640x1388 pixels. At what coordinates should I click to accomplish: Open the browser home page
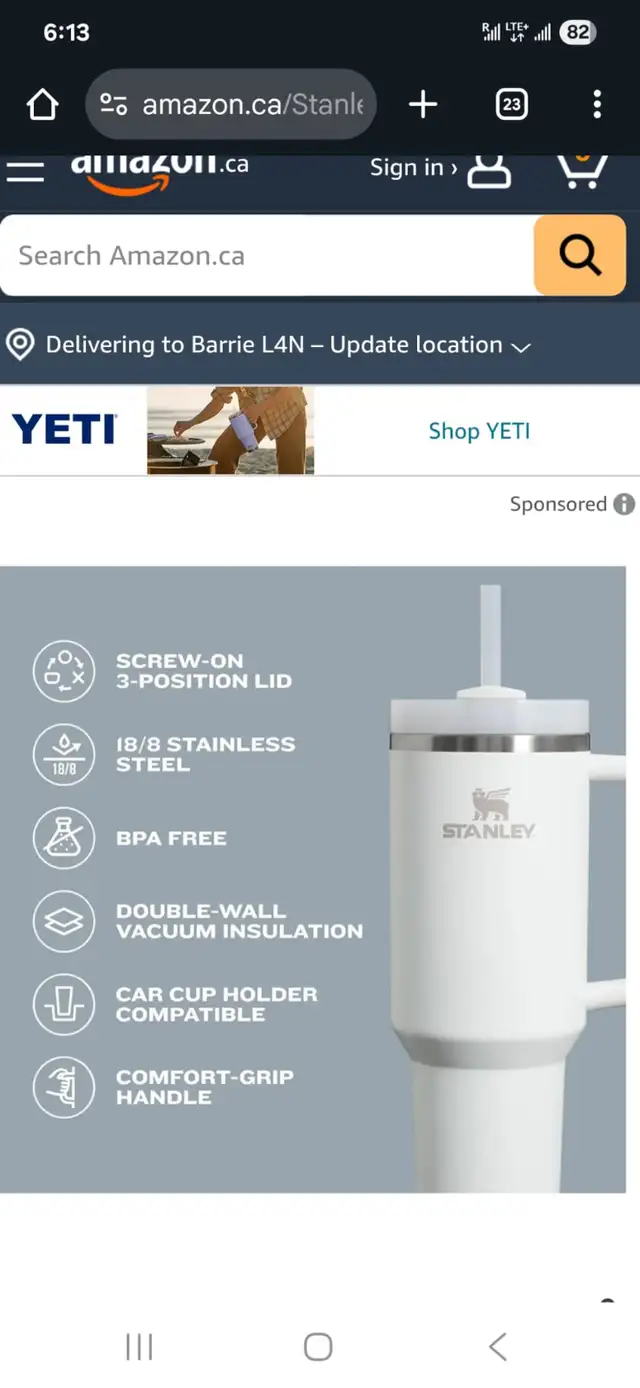(x=42, y=104)
